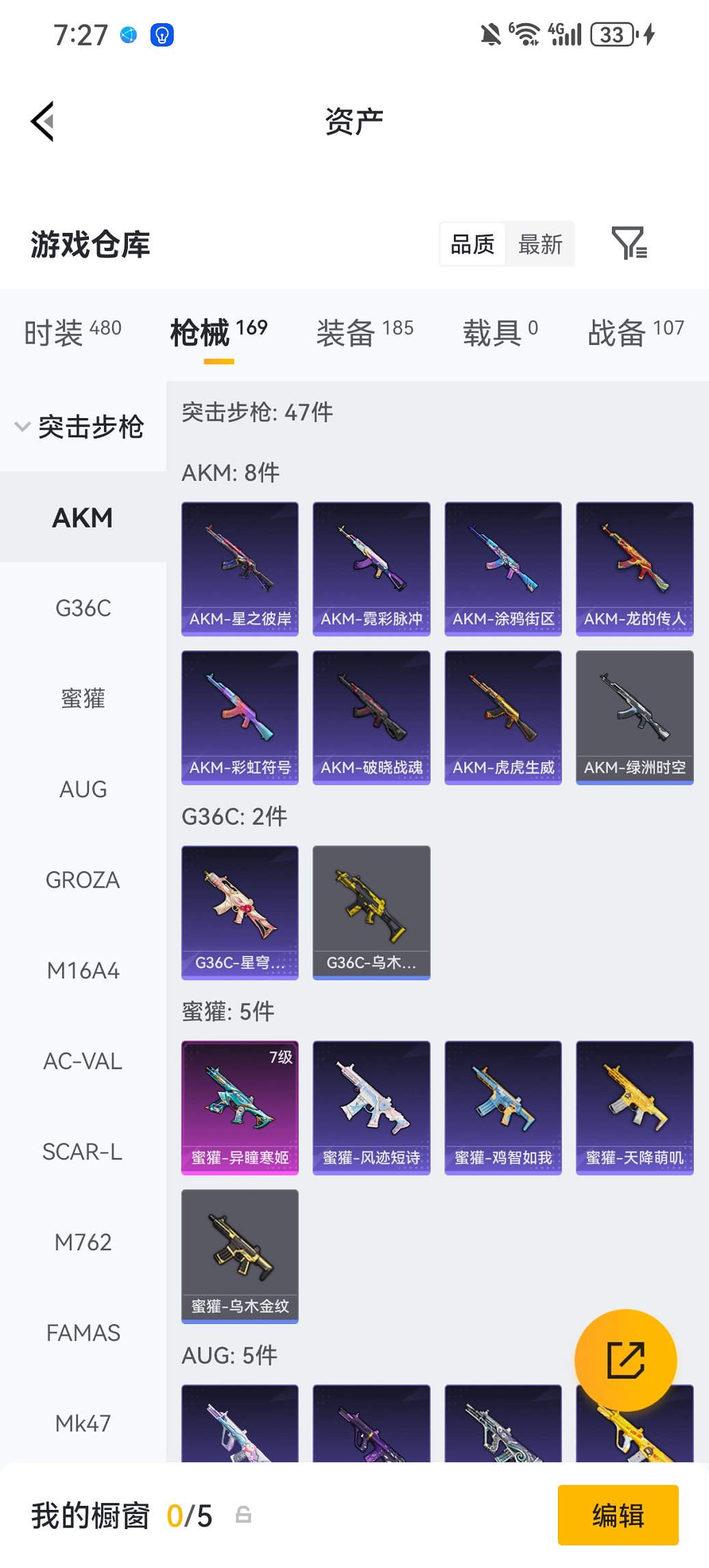This screenshot has width=709, height=1568.
Task: Select G36C in the sidebar list
Action: pyautogui.click(x=83, y=608)
